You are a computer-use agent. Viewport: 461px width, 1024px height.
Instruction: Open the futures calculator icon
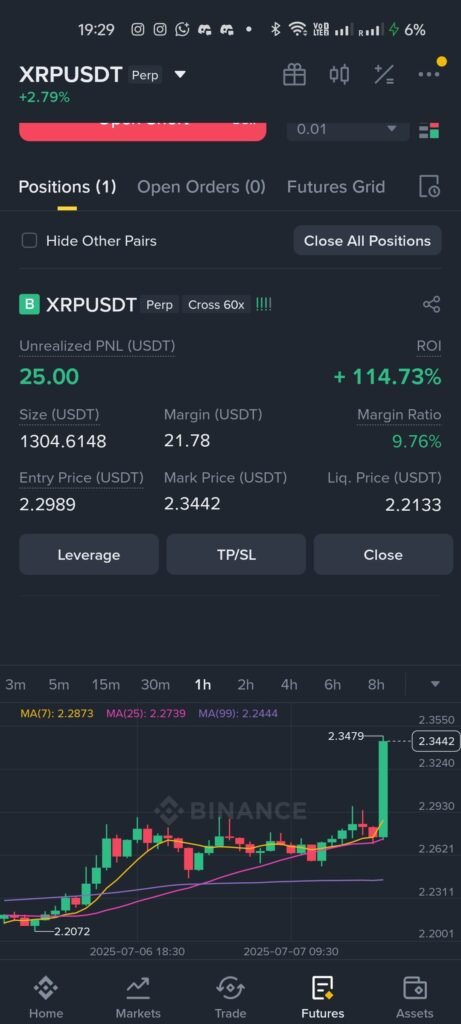tap(383, 74)
